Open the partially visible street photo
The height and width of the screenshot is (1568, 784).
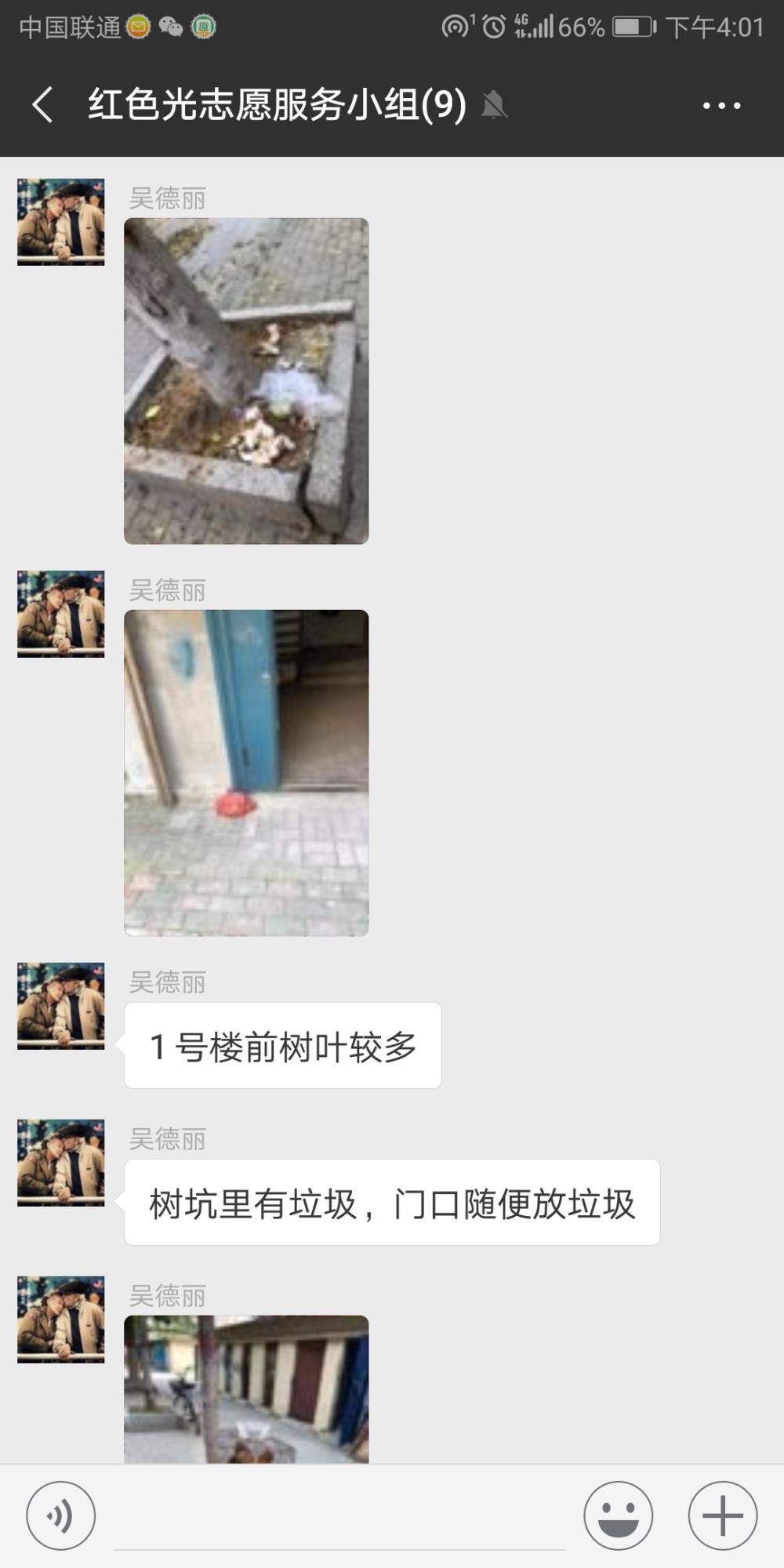coord(246,1389)
